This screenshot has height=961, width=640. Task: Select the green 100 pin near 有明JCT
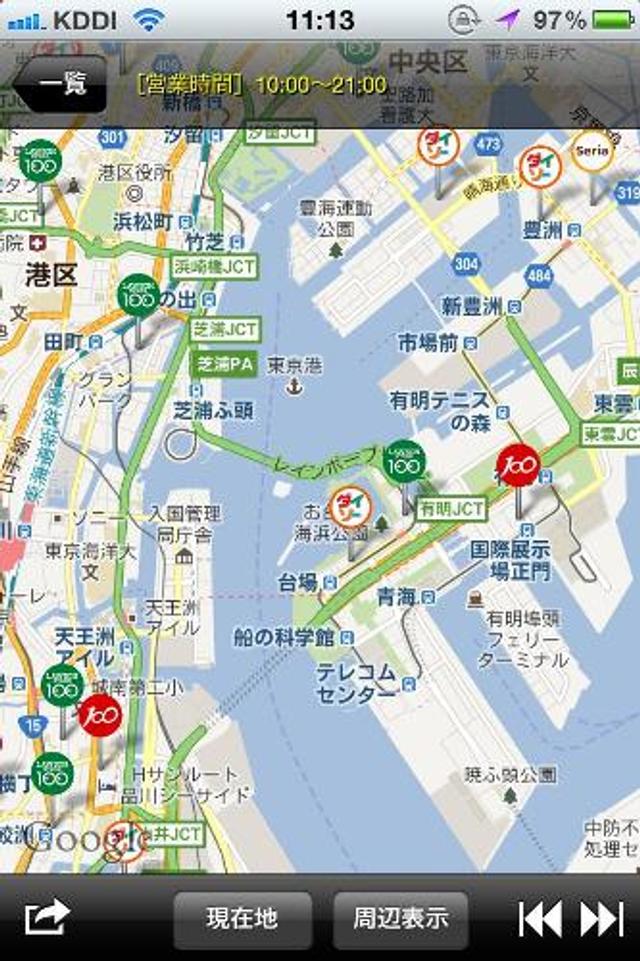[x=404, y=461]
